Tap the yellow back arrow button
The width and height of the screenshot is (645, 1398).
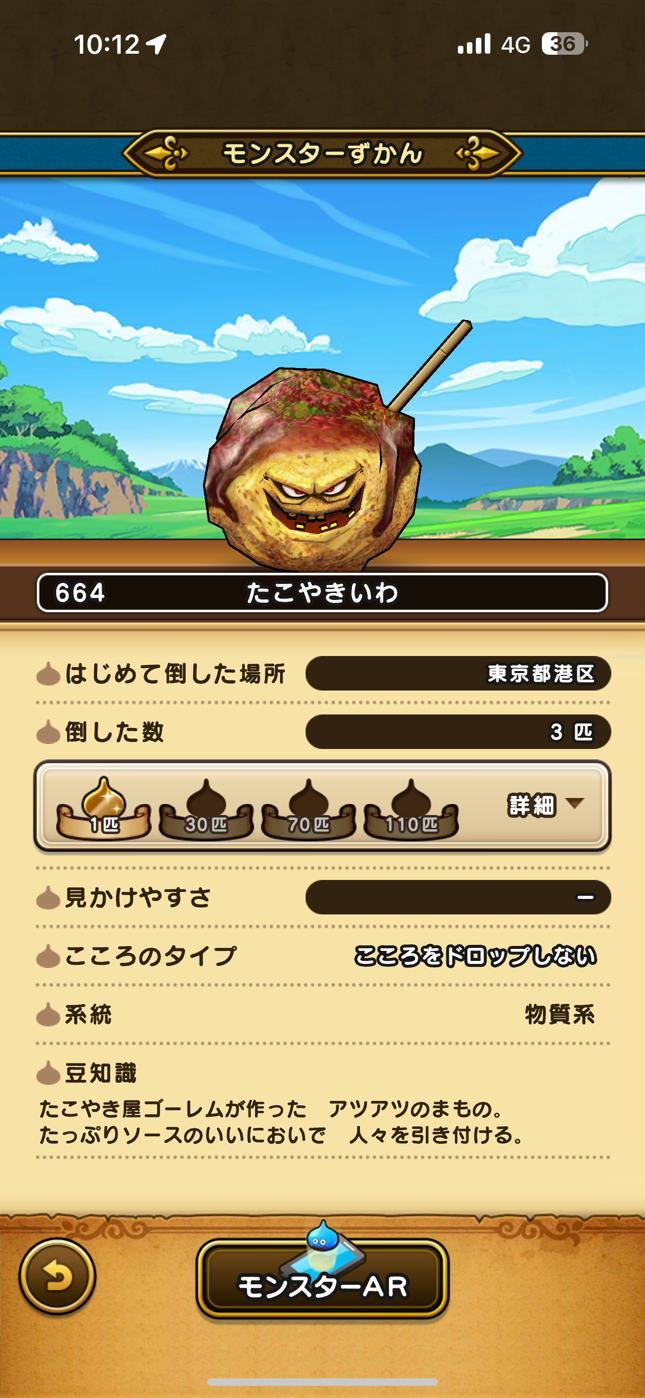(58, 1276)
